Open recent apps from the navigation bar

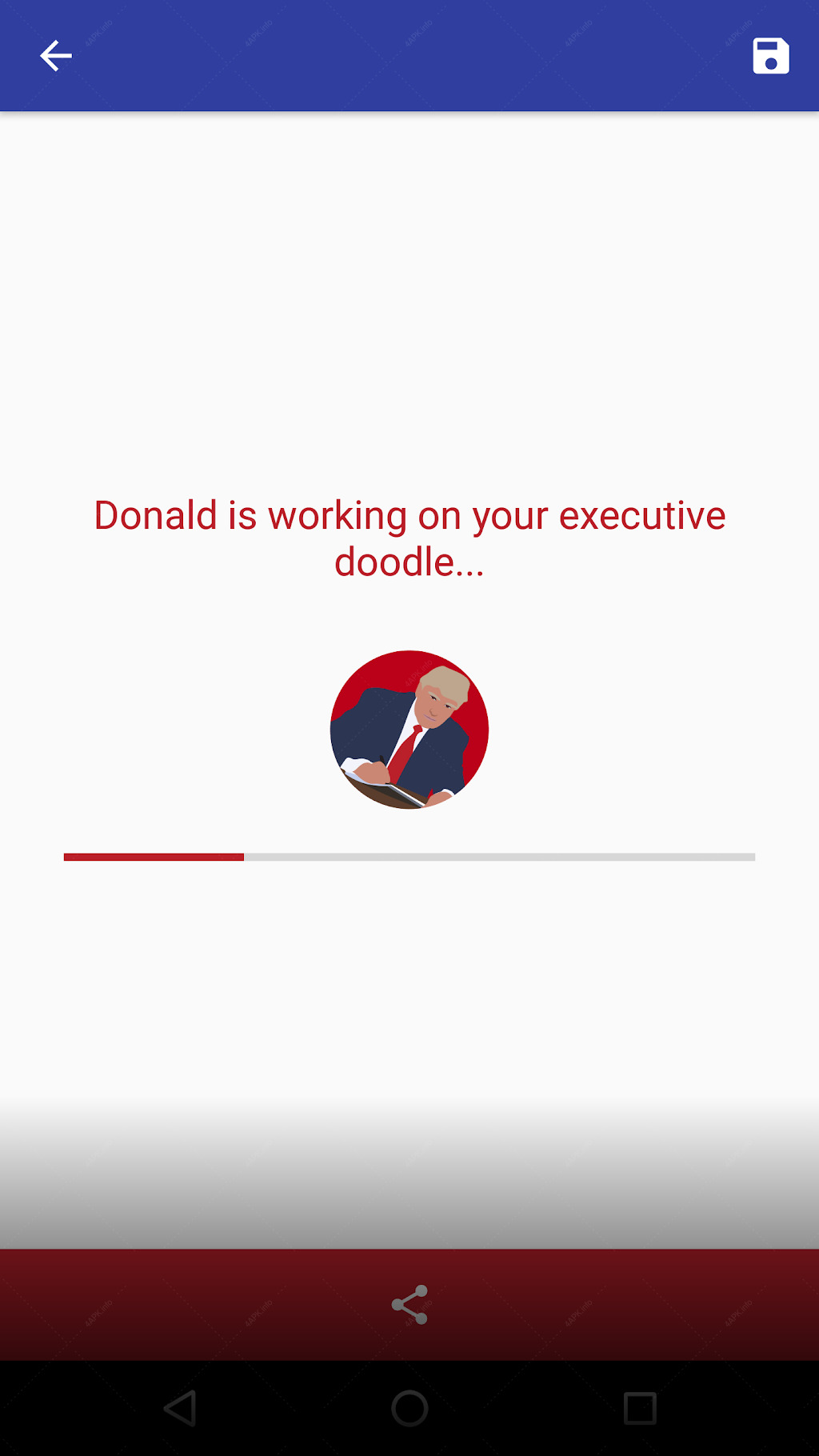640,1408
